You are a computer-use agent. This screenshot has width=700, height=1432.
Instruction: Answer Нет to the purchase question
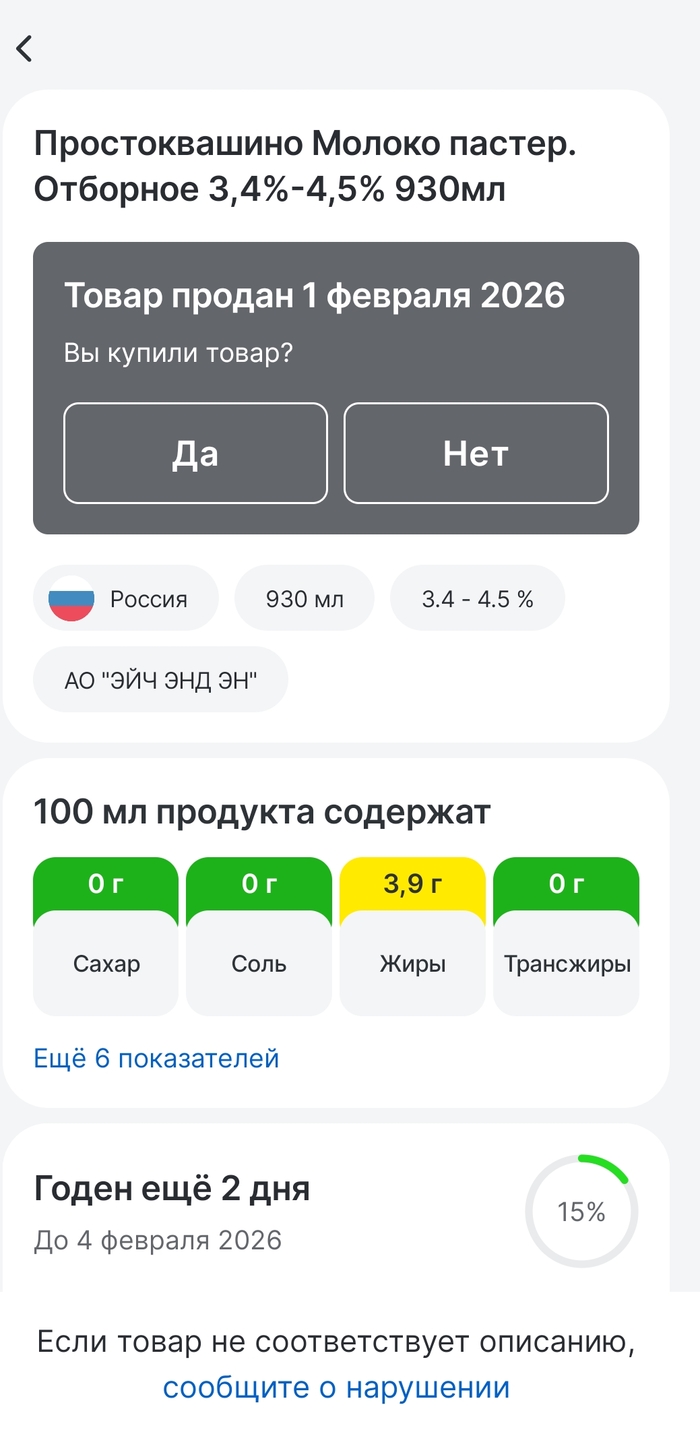[x=476, y=453]
